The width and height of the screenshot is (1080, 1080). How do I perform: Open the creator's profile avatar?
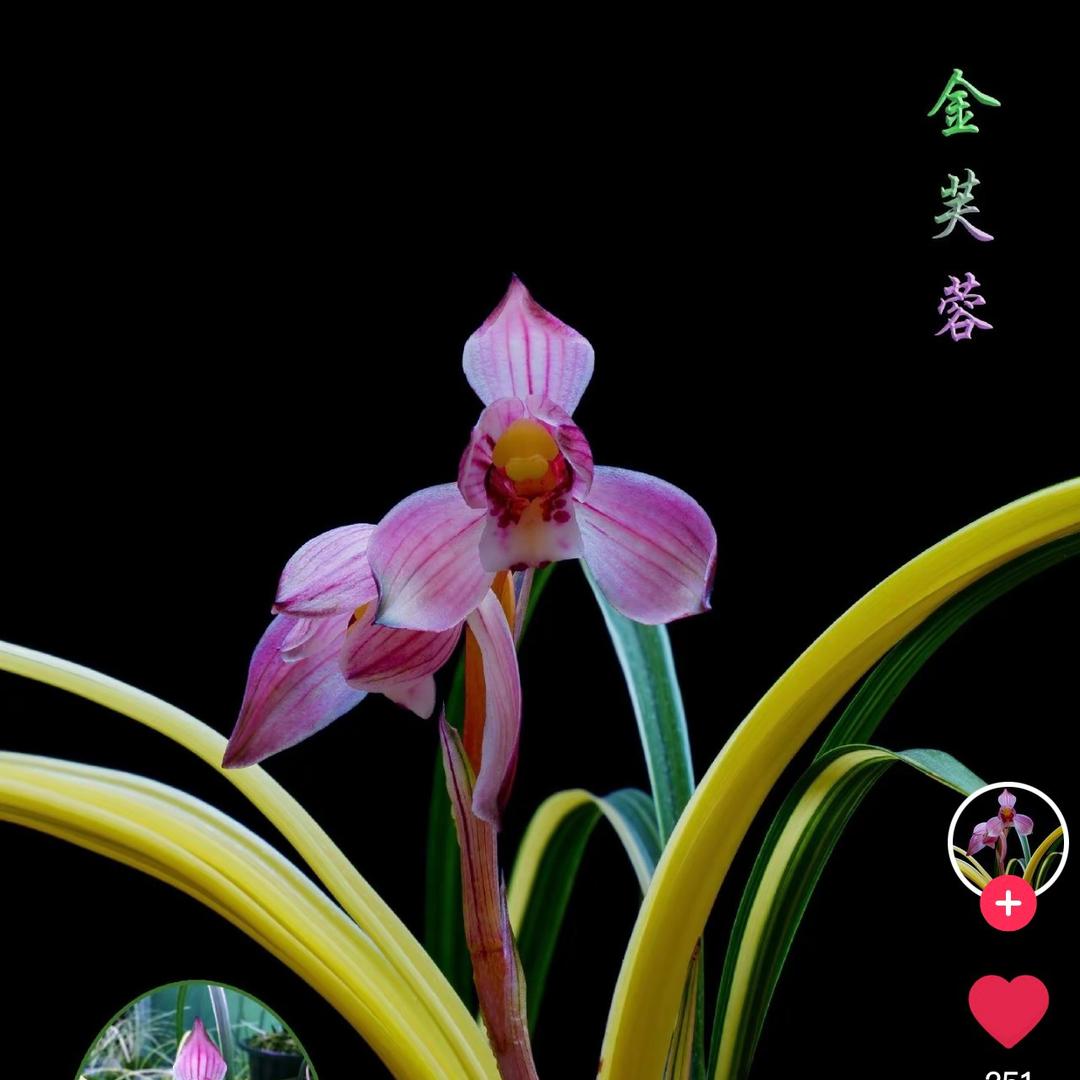pos(1007,838)
